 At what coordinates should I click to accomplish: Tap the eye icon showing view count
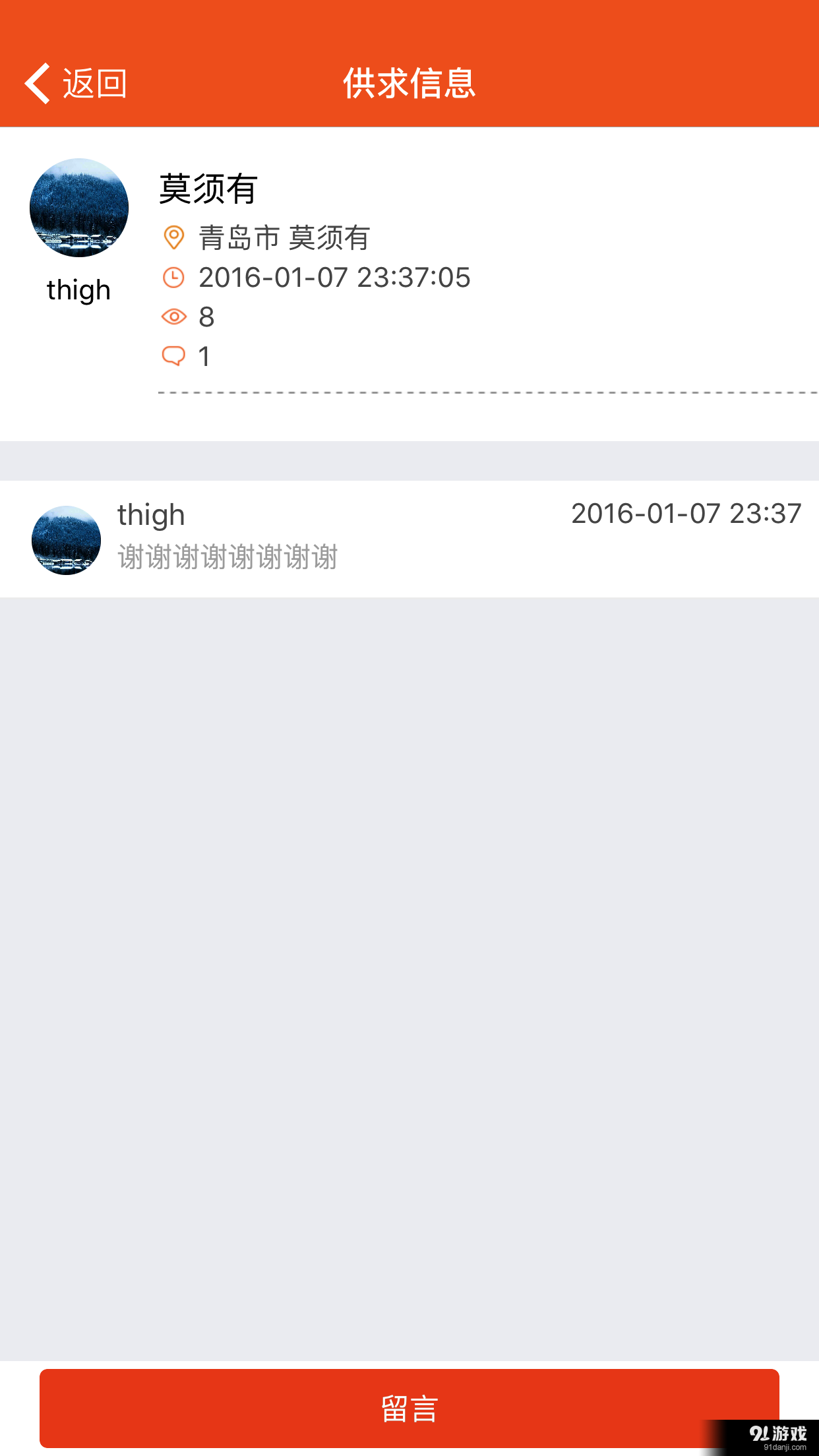point(174,317)
